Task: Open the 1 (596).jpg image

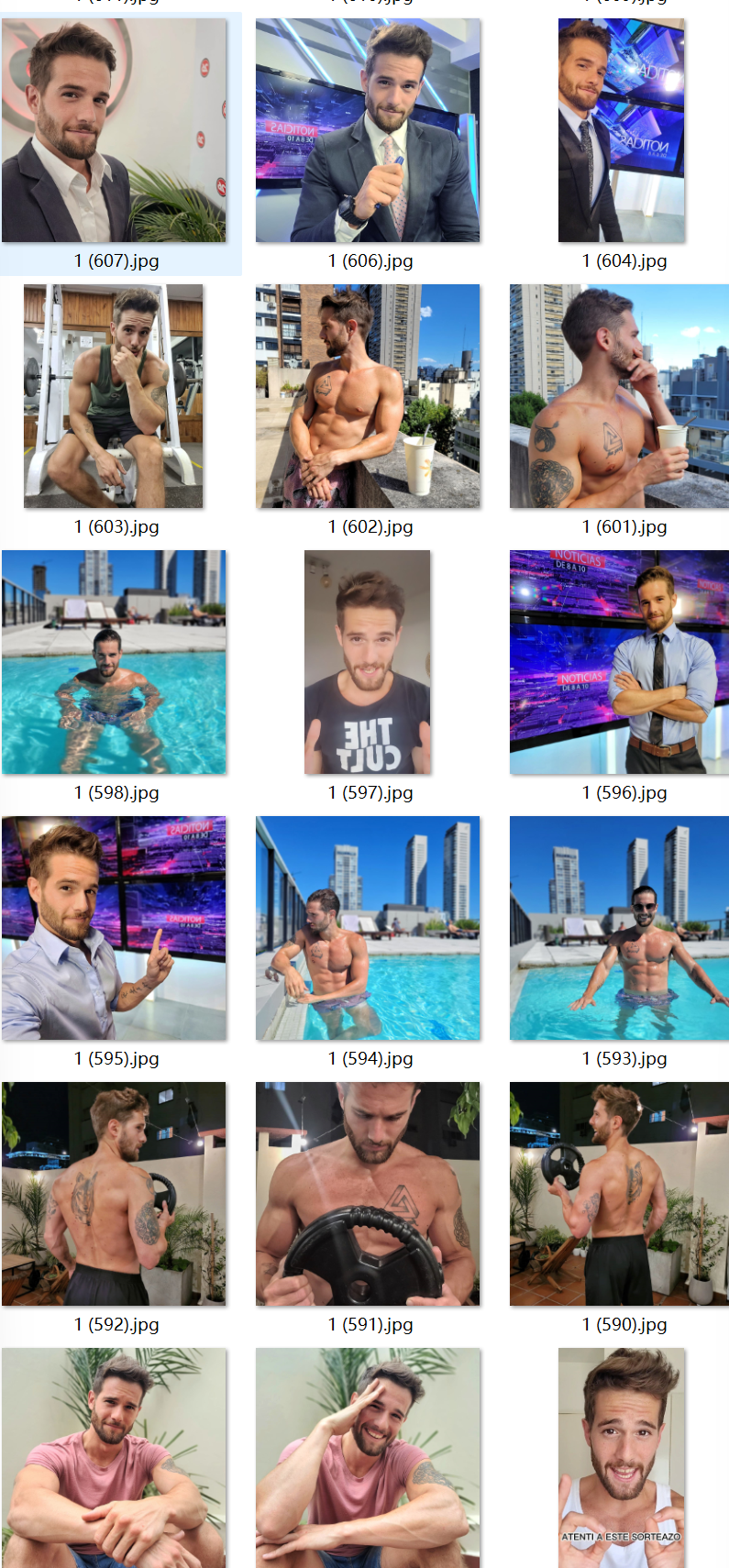Action: (620, 662)
